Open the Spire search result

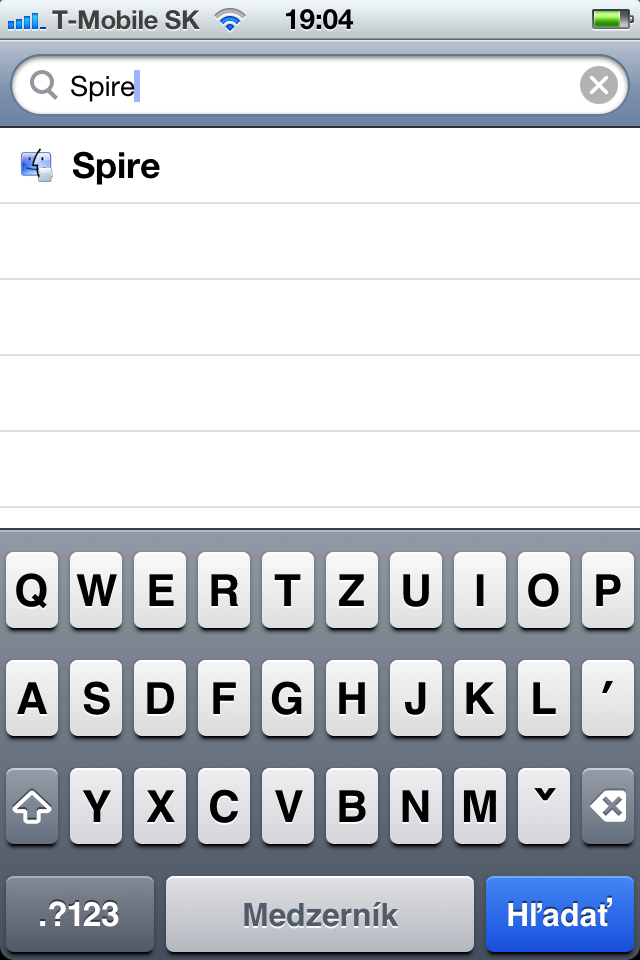[x=320, y=165]
